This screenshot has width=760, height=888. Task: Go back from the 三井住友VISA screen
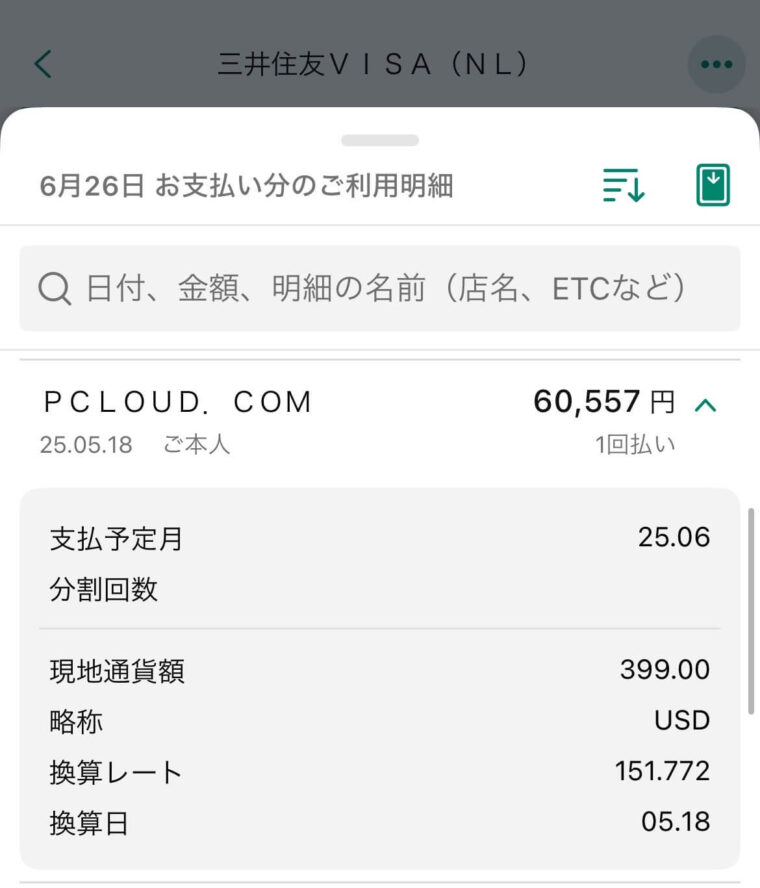[x=43, y=64]
